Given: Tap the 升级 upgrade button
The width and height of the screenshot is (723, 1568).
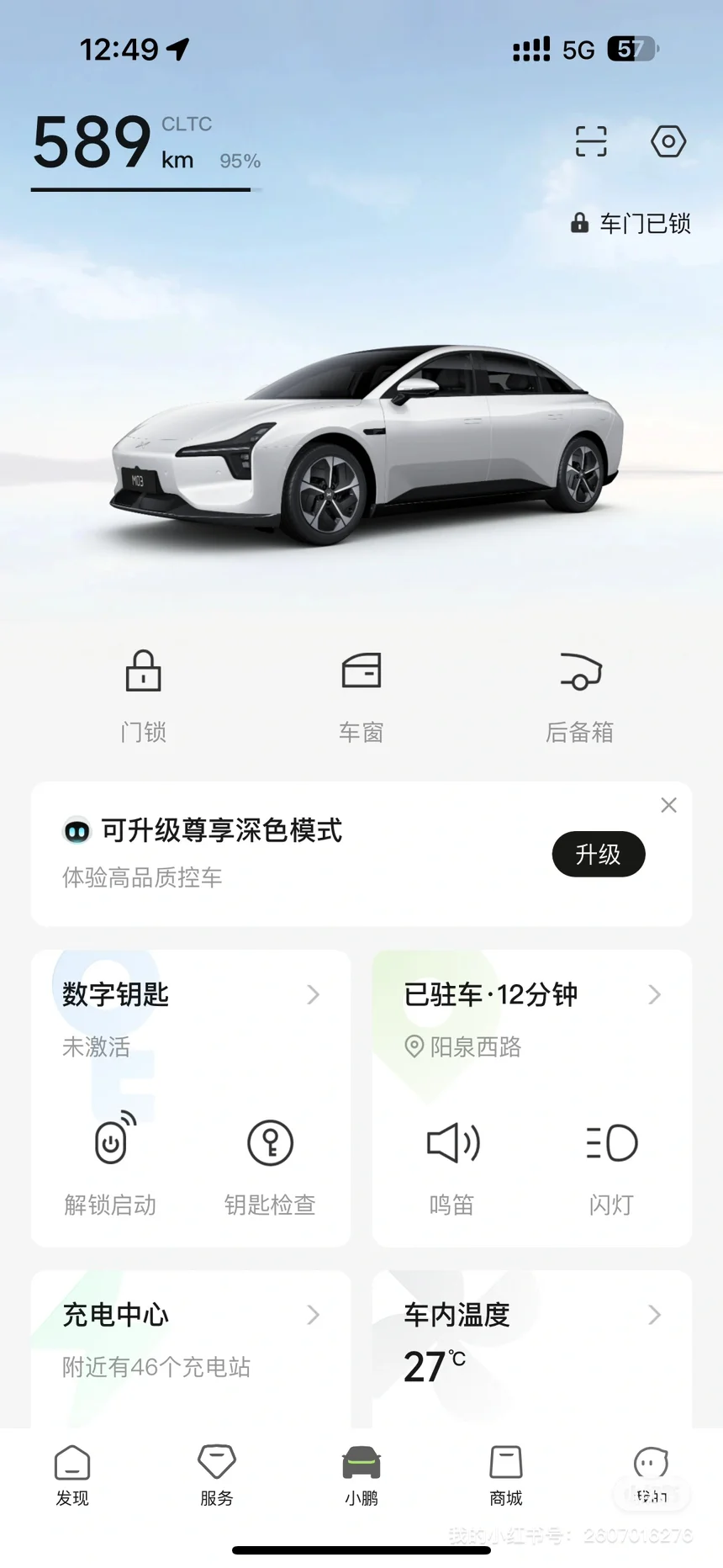Looking at the screenshot, I should point(598,855).
